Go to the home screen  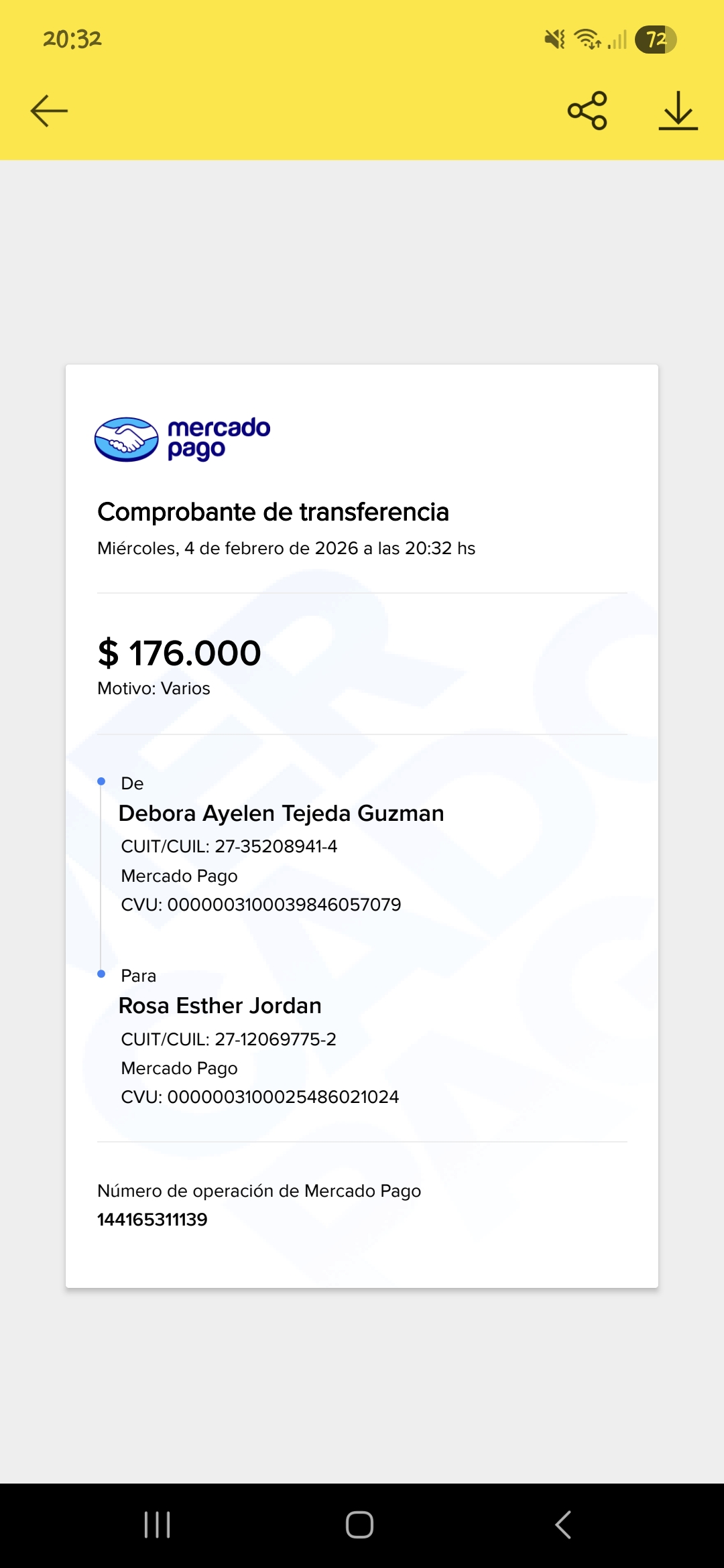click(x=359, y=1524)
